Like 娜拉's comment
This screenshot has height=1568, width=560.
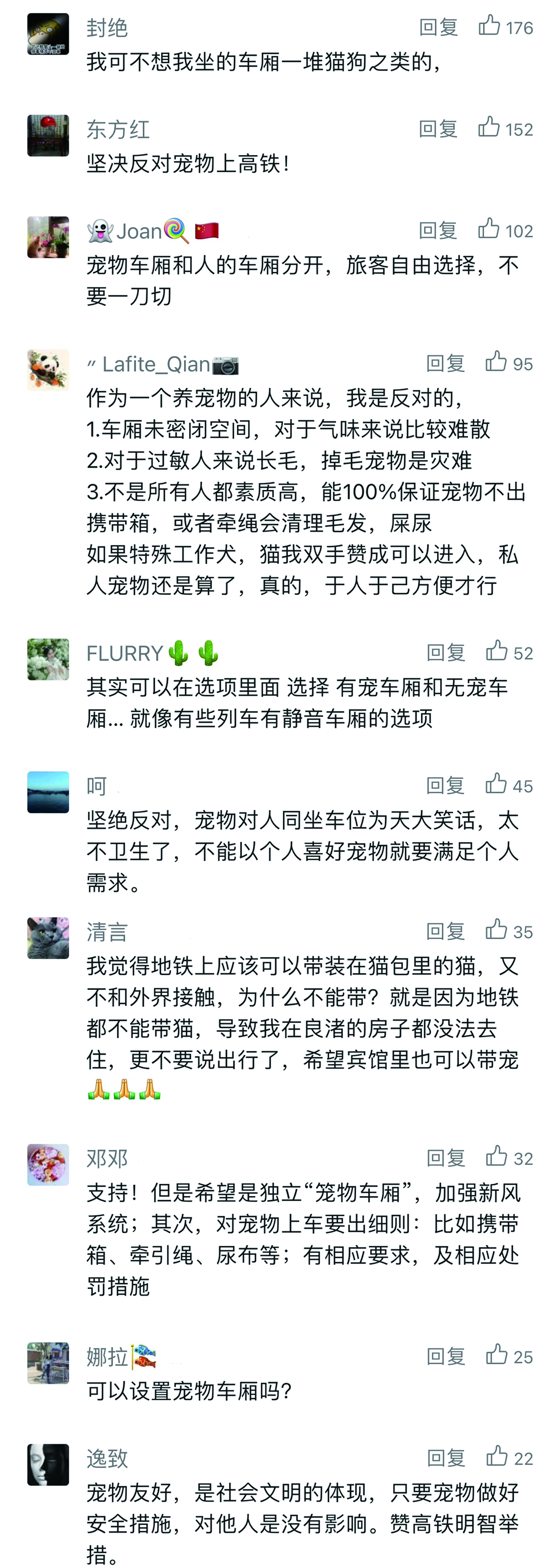click(496, 1355)
